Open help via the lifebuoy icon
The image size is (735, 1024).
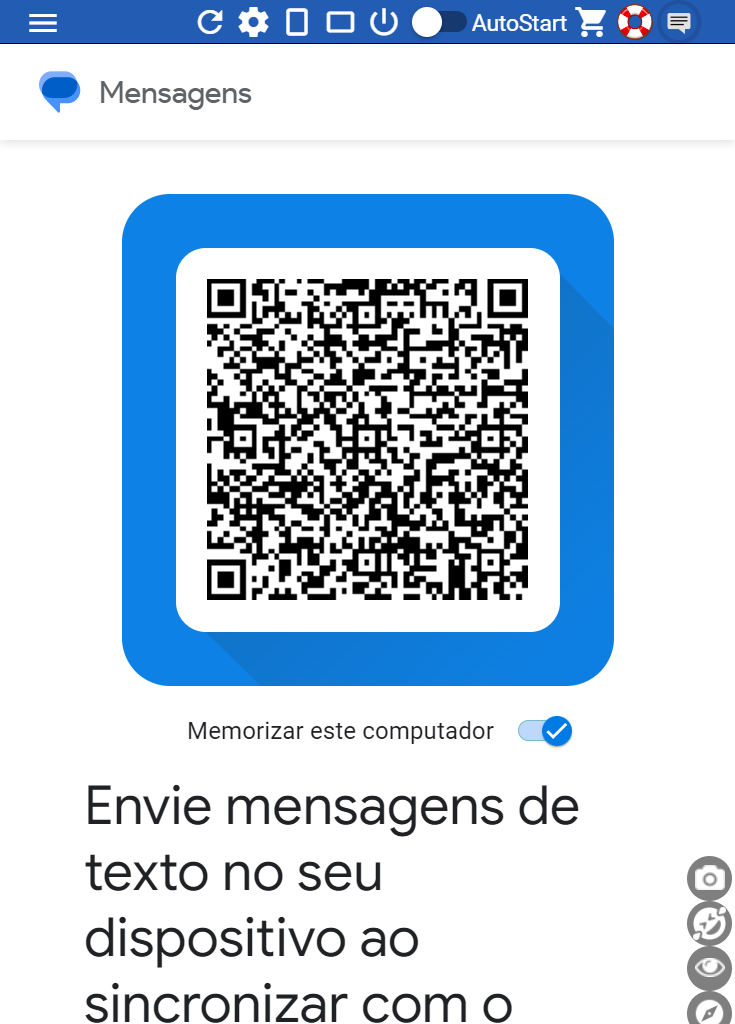click(x=635, y=22)
